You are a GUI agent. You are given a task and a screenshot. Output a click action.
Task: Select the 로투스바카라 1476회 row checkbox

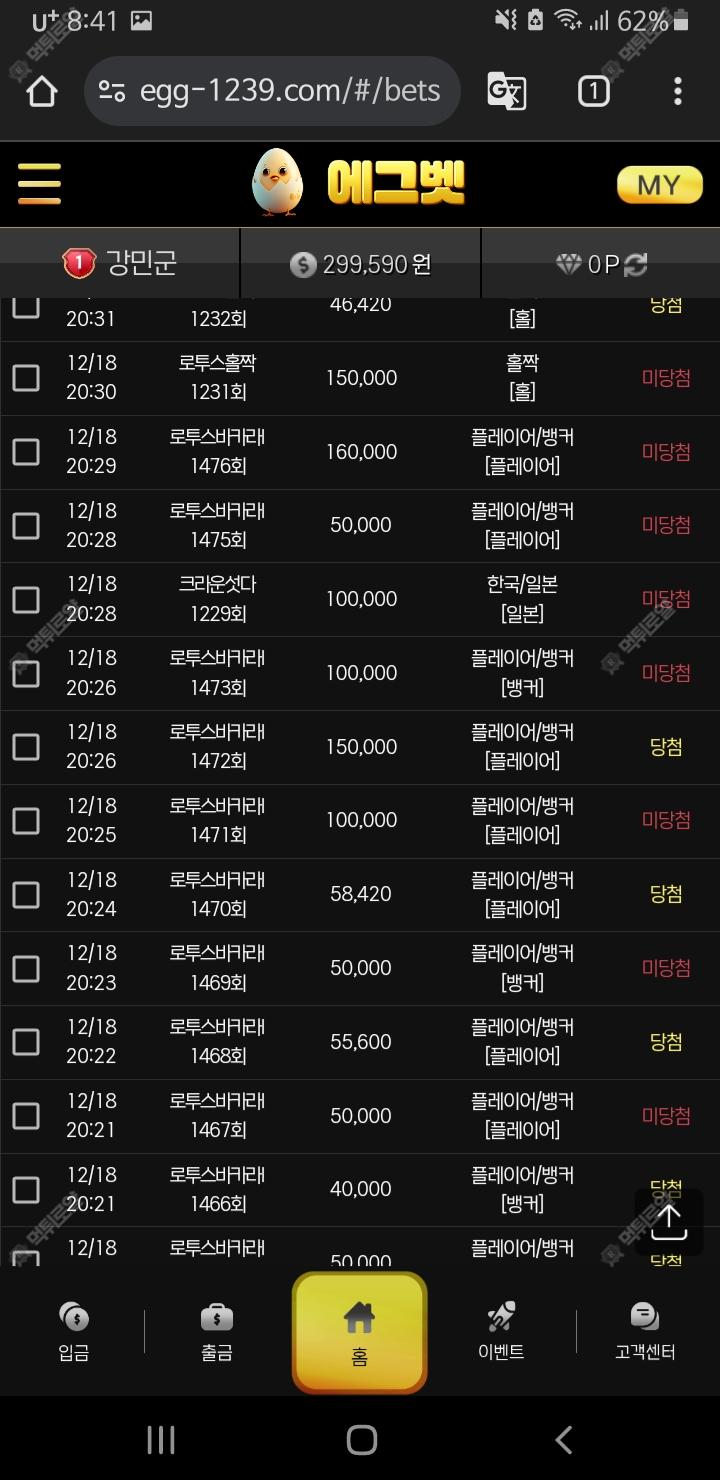(26, 452)
